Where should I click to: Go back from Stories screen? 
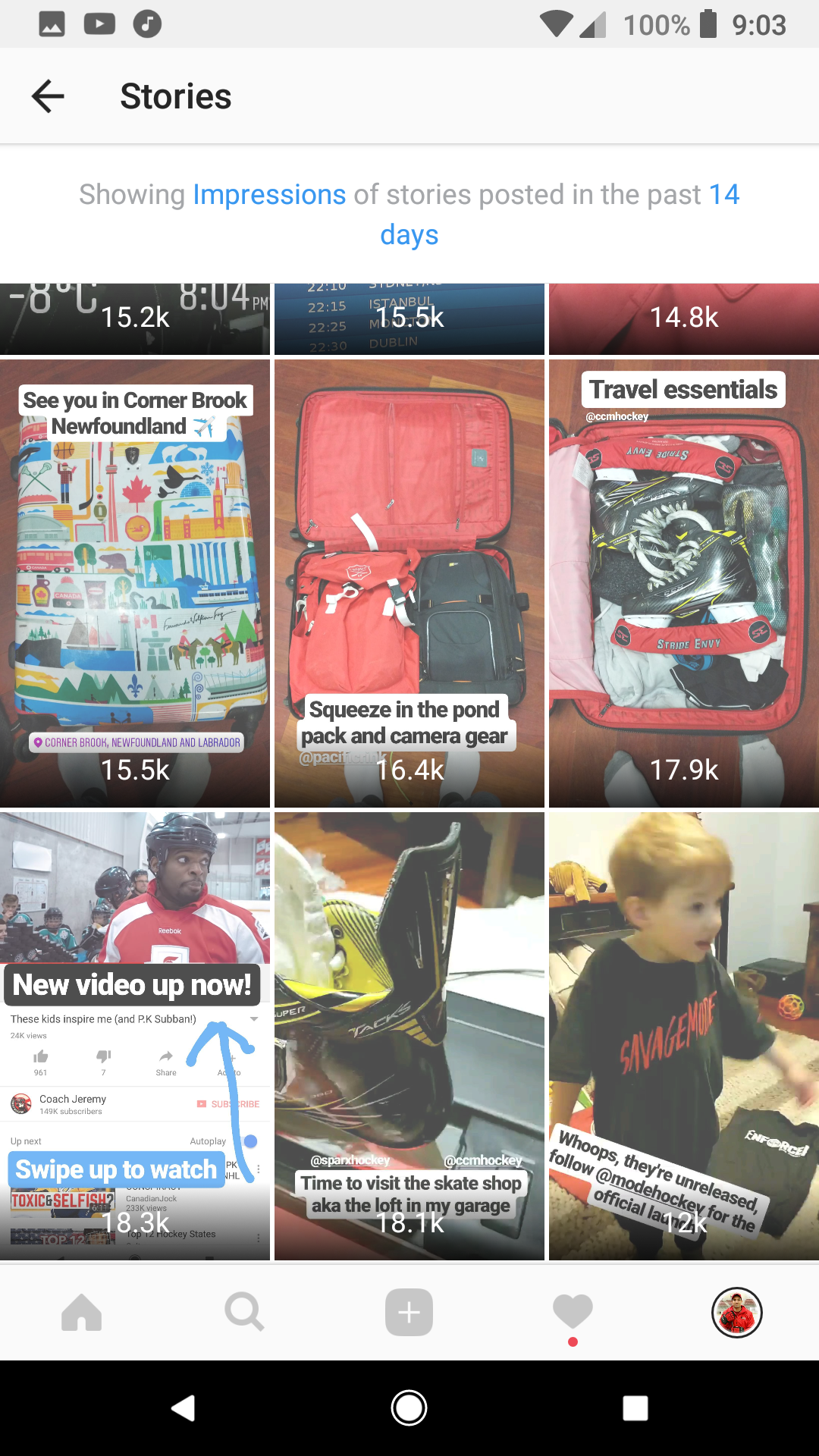point(48,96)
